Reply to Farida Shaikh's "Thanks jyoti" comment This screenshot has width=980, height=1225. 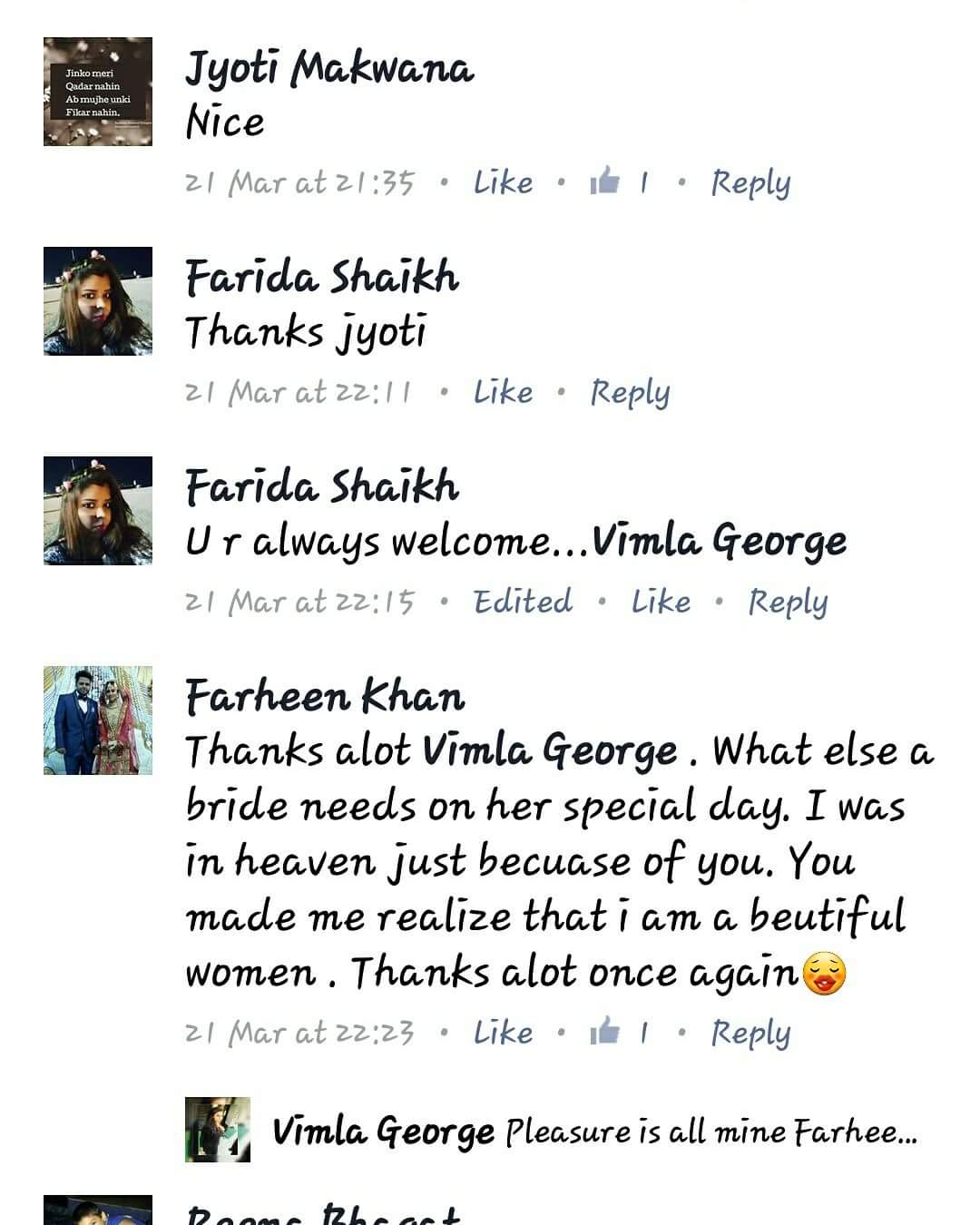point(630,393)
